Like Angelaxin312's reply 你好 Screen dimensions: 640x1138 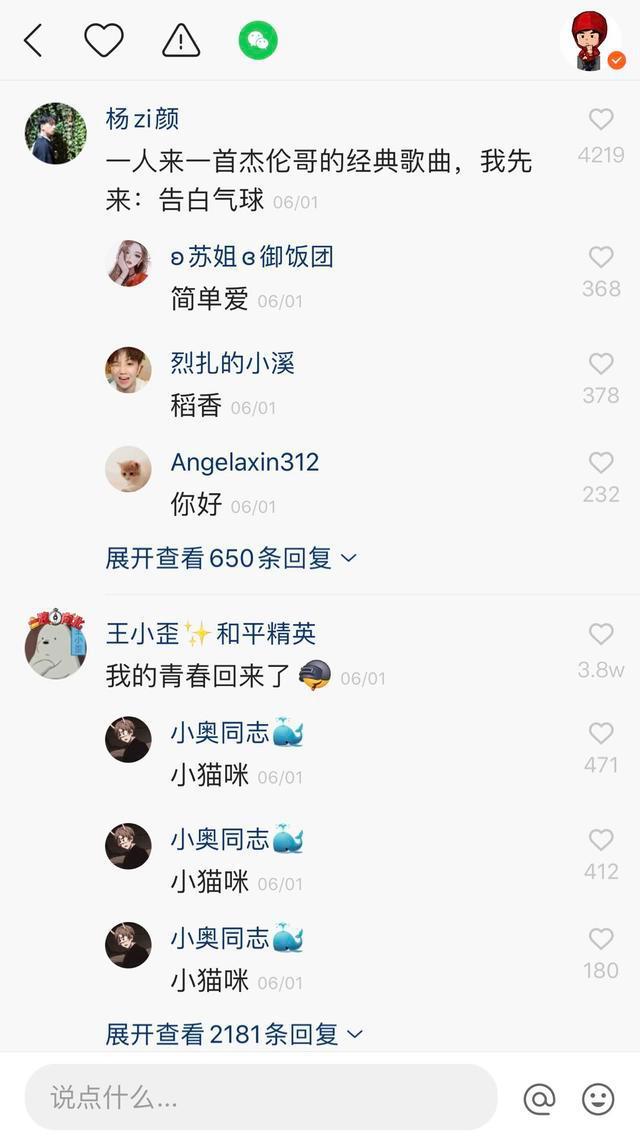tap(601, 462)
